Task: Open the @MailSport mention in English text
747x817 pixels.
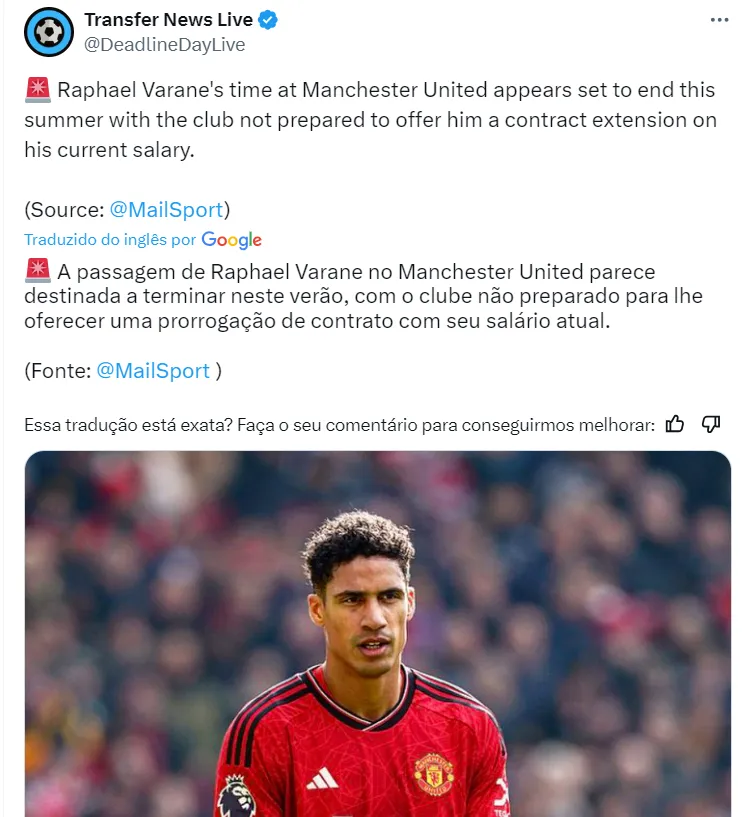Action: [166, 209]
